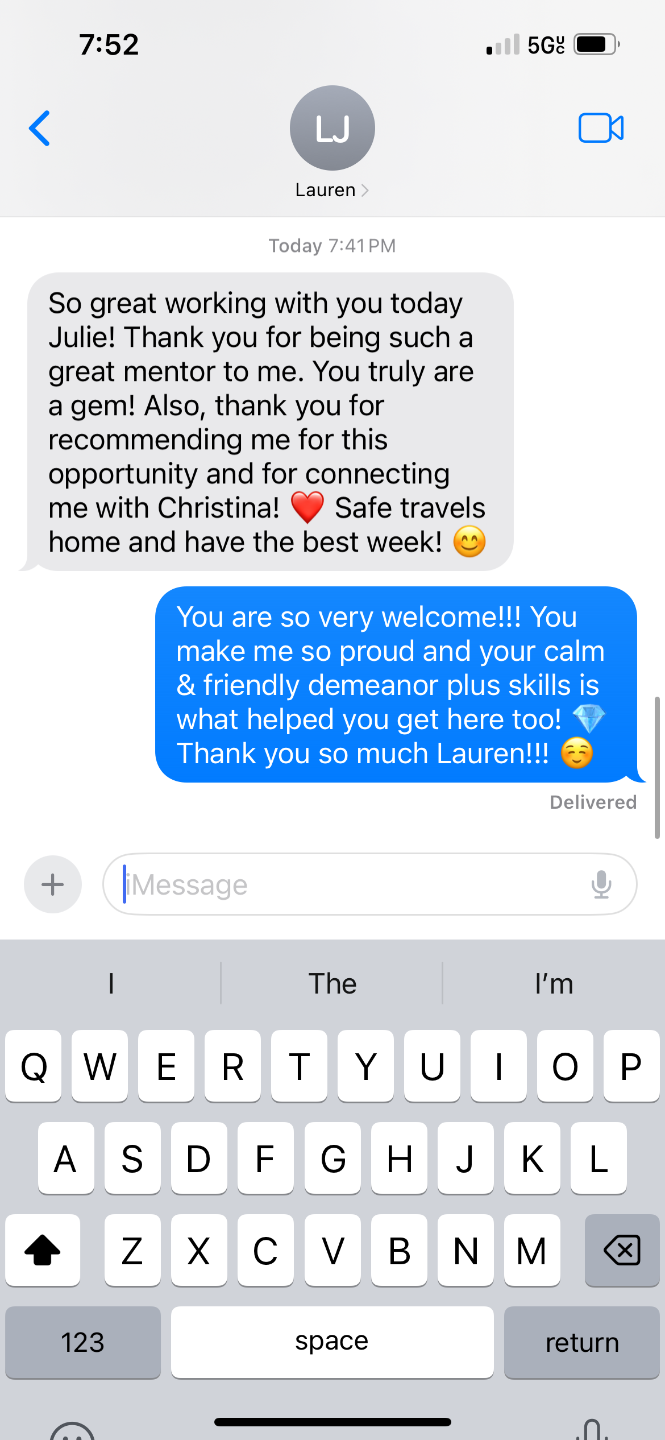Tap the return key

click(x=581, y=1342)
